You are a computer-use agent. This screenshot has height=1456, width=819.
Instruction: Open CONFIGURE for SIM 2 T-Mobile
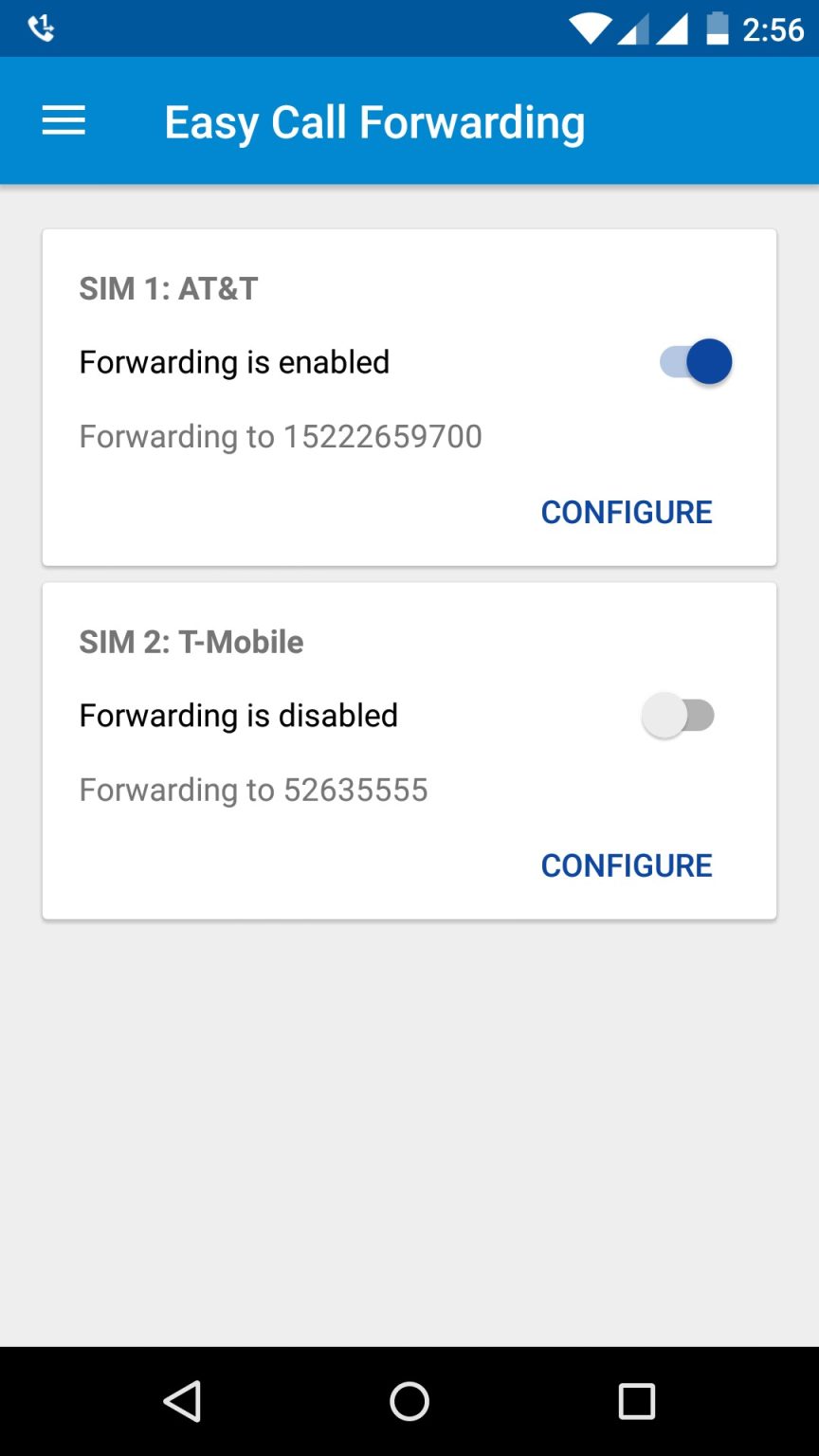(626, 864)
